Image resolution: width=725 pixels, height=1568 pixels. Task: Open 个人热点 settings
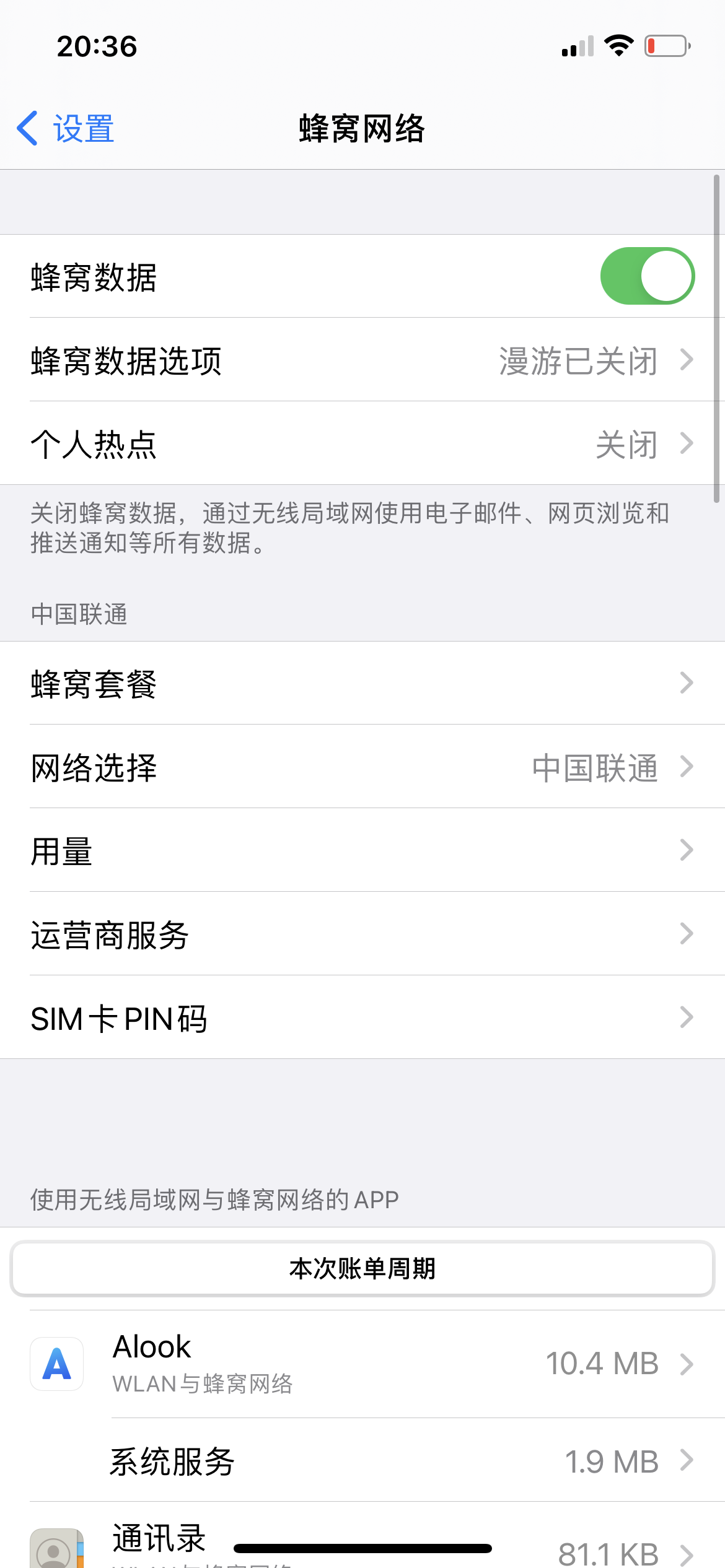[362, 444]
